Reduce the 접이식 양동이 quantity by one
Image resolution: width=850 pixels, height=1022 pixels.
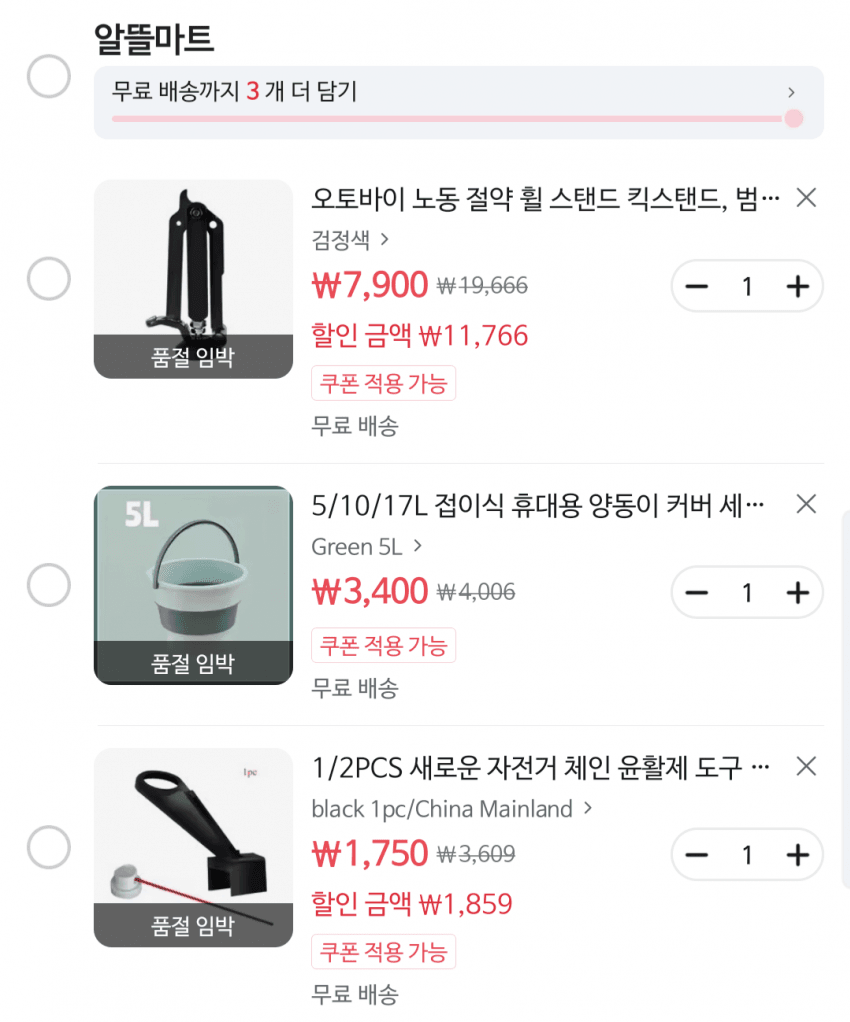click(697, 593)
